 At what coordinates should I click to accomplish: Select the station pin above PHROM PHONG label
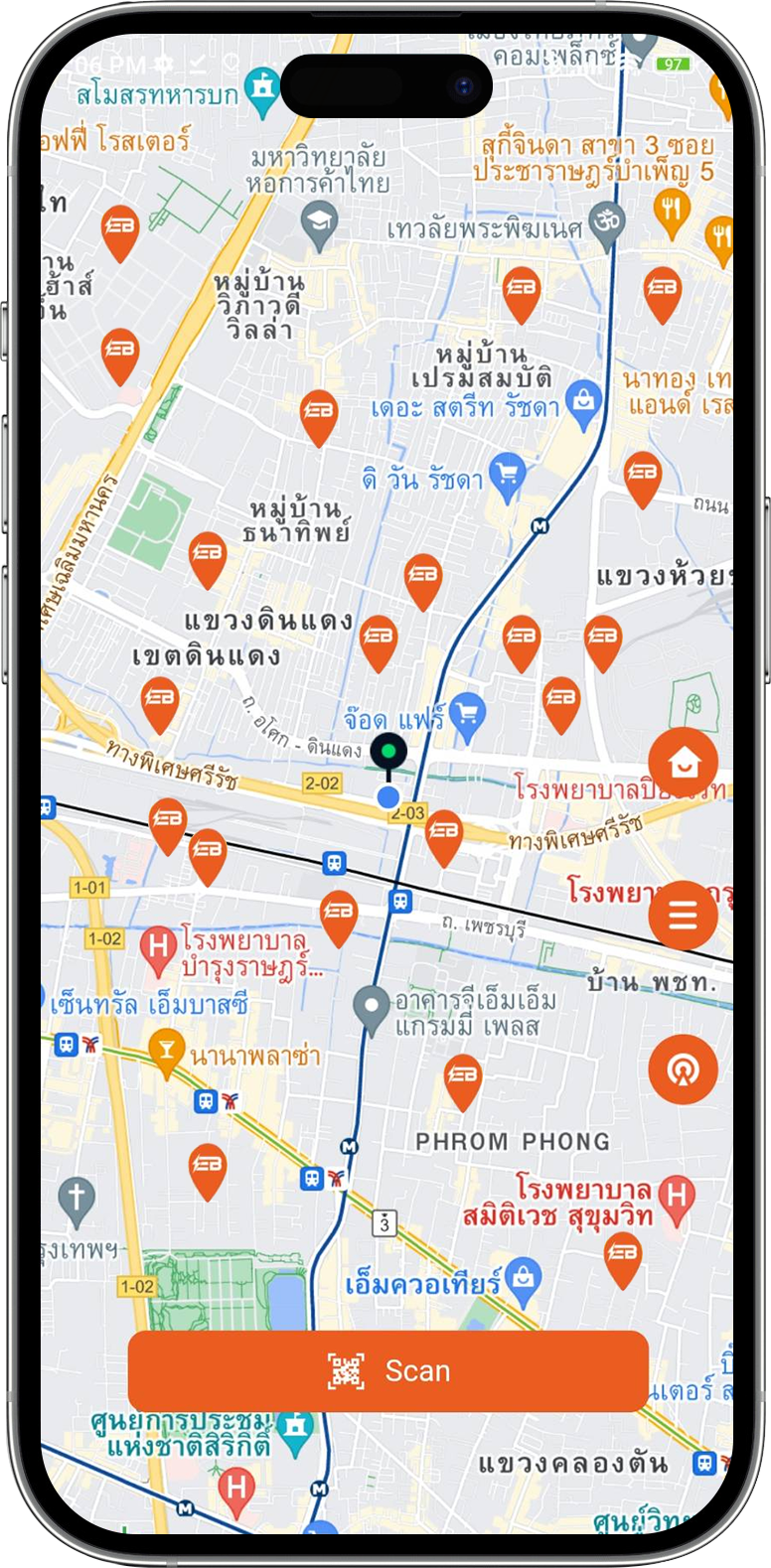(x=462, y=1077)
